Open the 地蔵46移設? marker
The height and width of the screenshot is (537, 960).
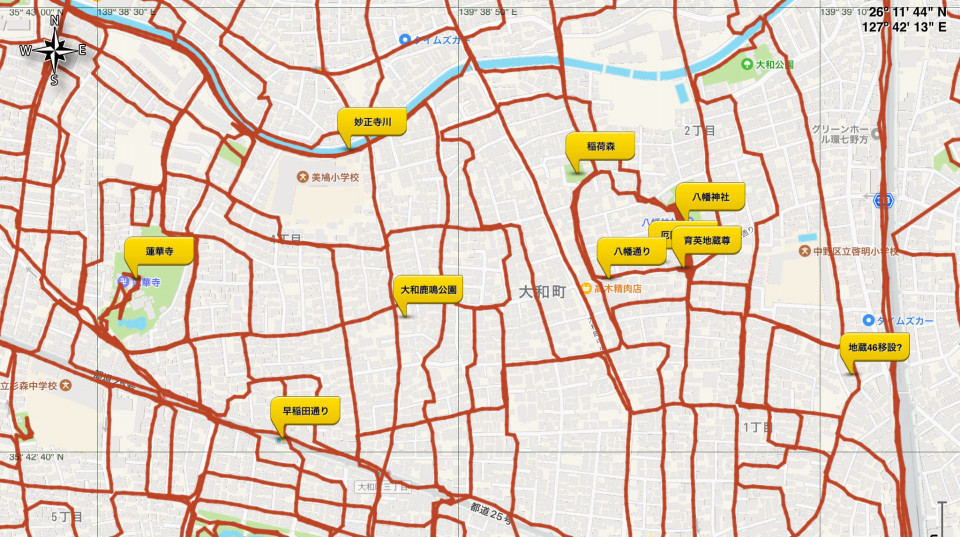click(874, 347)
